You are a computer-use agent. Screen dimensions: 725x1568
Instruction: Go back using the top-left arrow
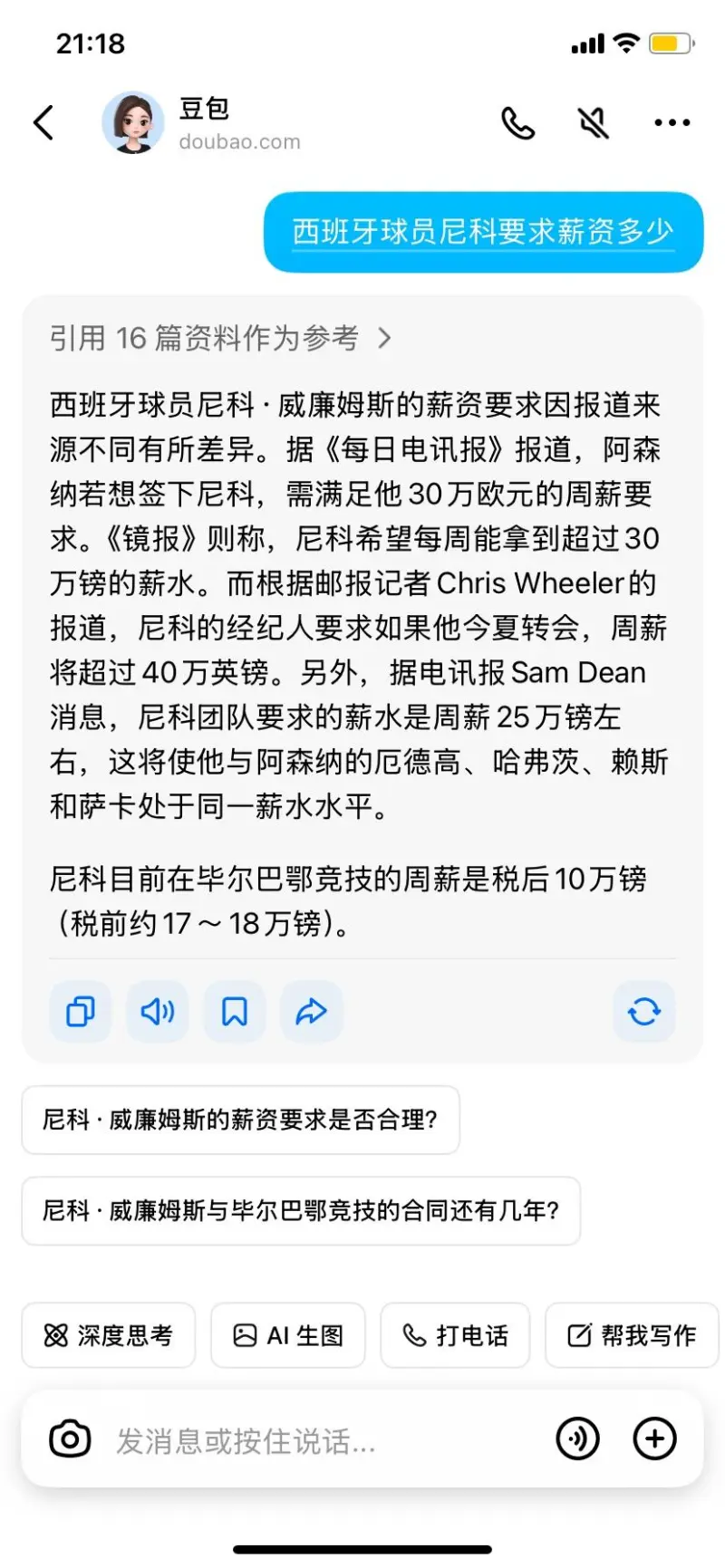click(x=43, y=123)
